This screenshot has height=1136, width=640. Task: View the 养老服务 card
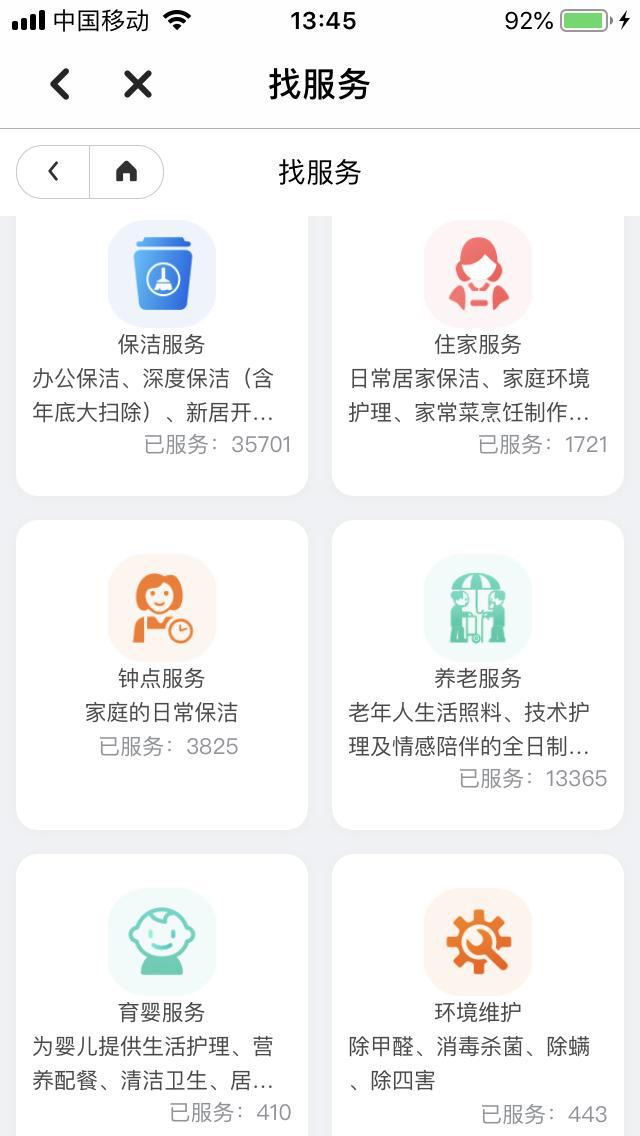(x=478, y=674)
